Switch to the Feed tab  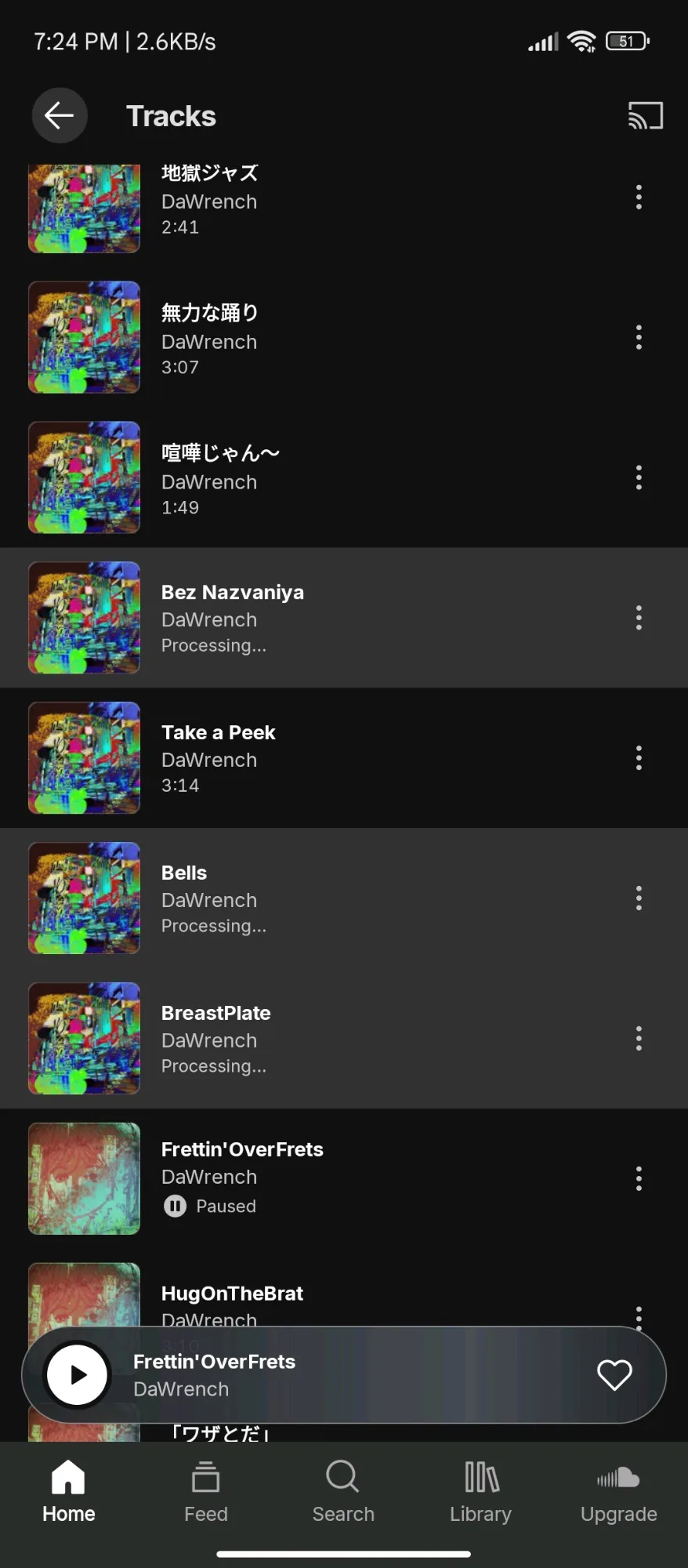pos(205,1491)
